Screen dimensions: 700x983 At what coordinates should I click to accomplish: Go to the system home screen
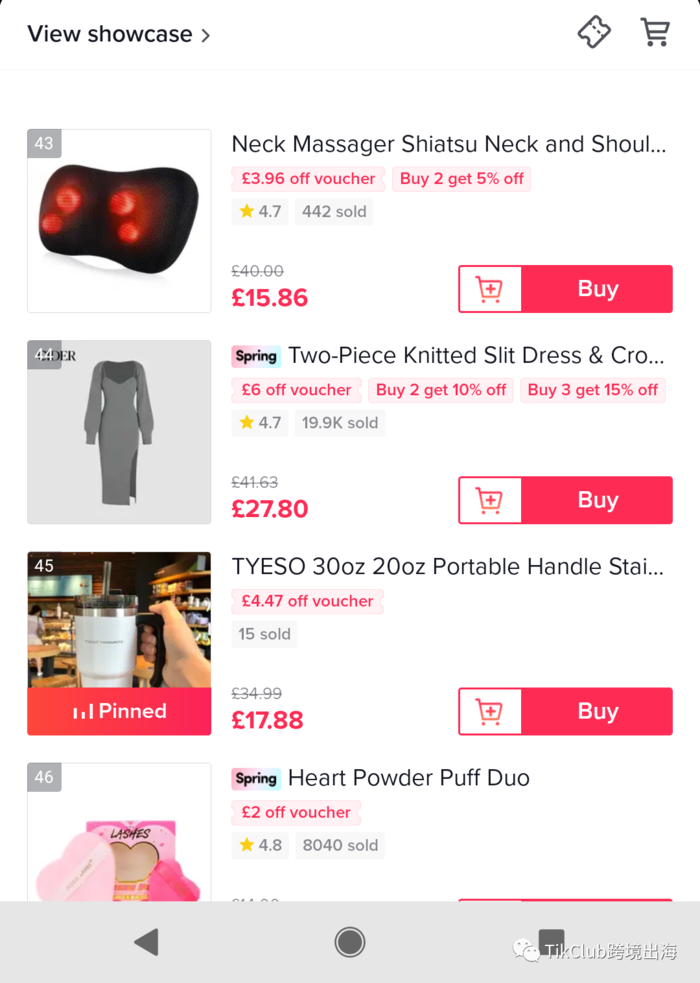tap(349, 941)
